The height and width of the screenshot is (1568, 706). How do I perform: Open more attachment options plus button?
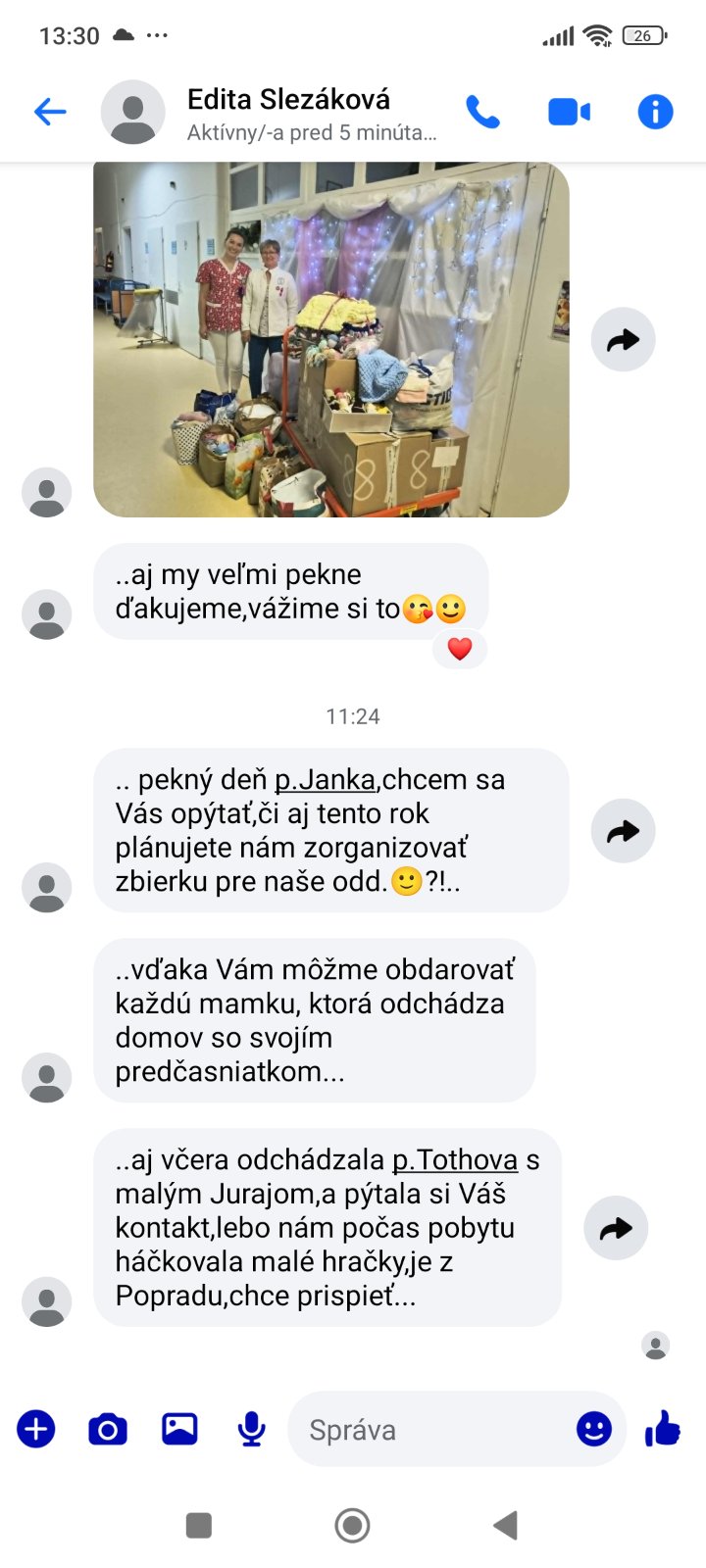click(36, 1429)
